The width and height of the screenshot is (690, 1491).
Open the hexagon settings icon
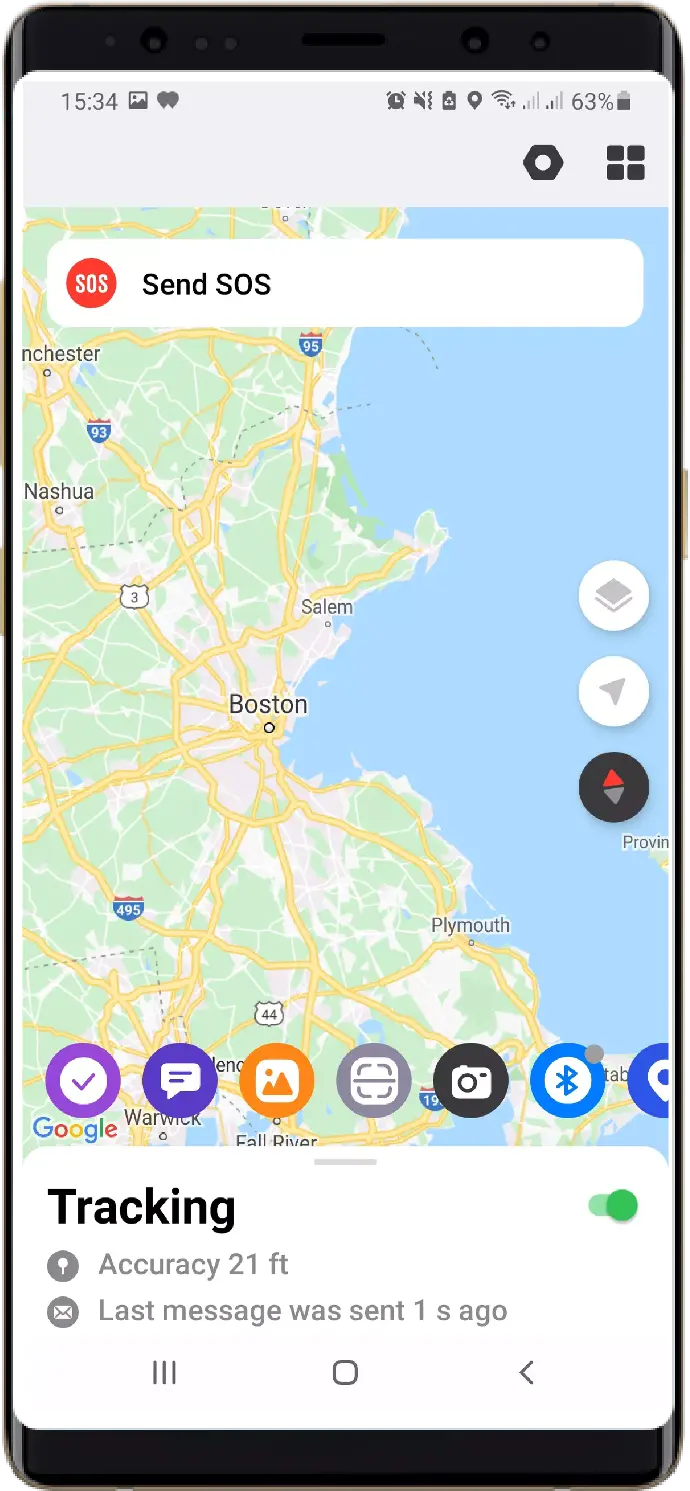(x=543, y=163)
